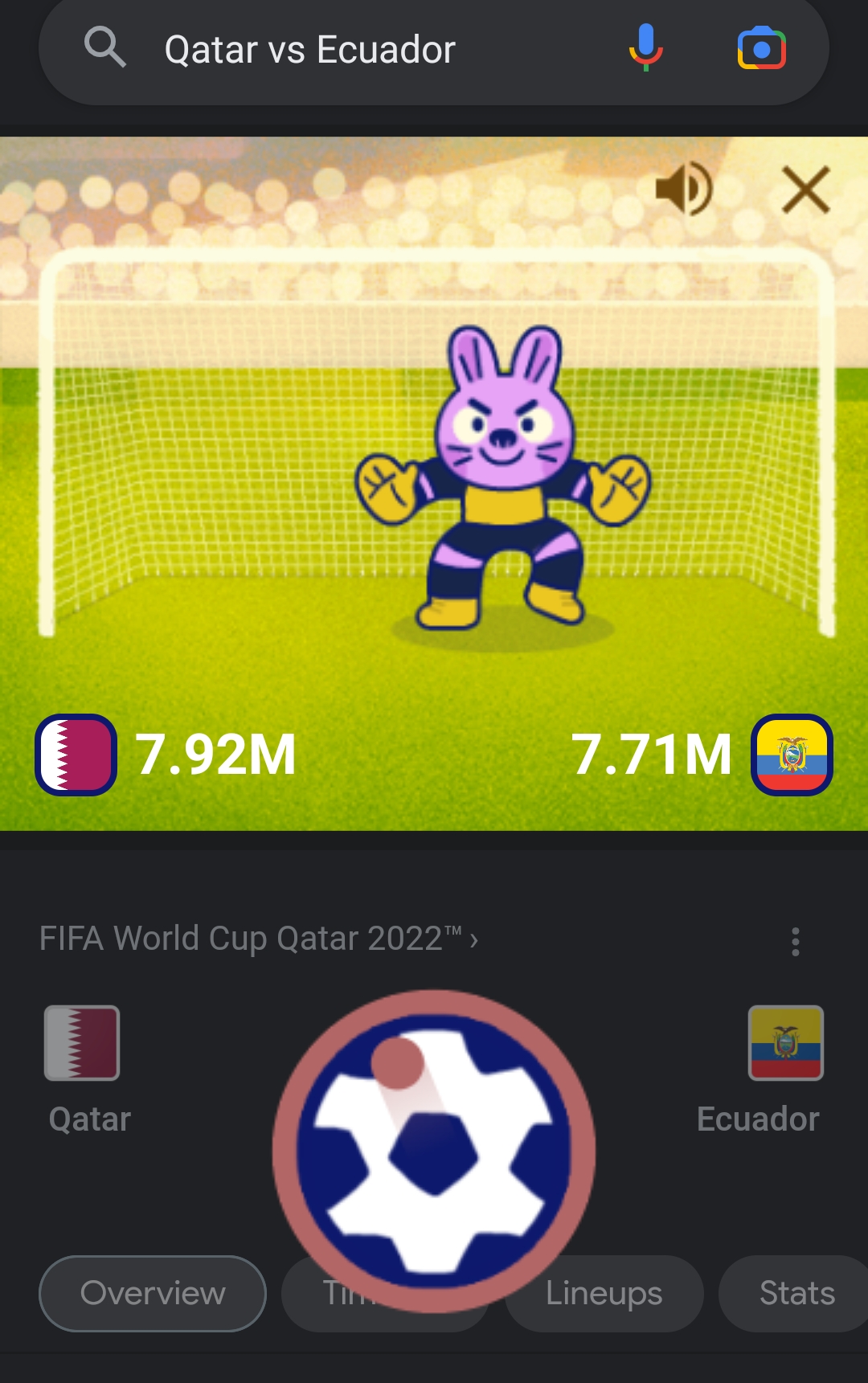Tap the magnifying glass search icon
This screenshot has width=868, height=1383.
106,49
